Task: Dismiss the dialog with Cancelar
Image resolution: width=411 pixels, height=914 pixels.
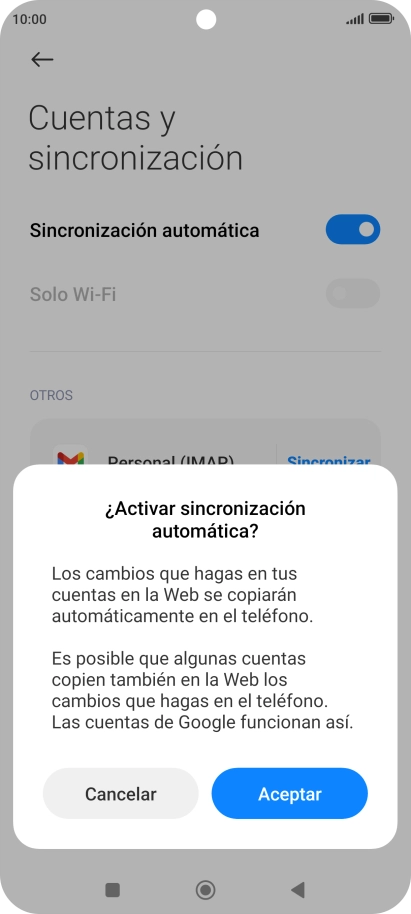Action: (121, 793)
